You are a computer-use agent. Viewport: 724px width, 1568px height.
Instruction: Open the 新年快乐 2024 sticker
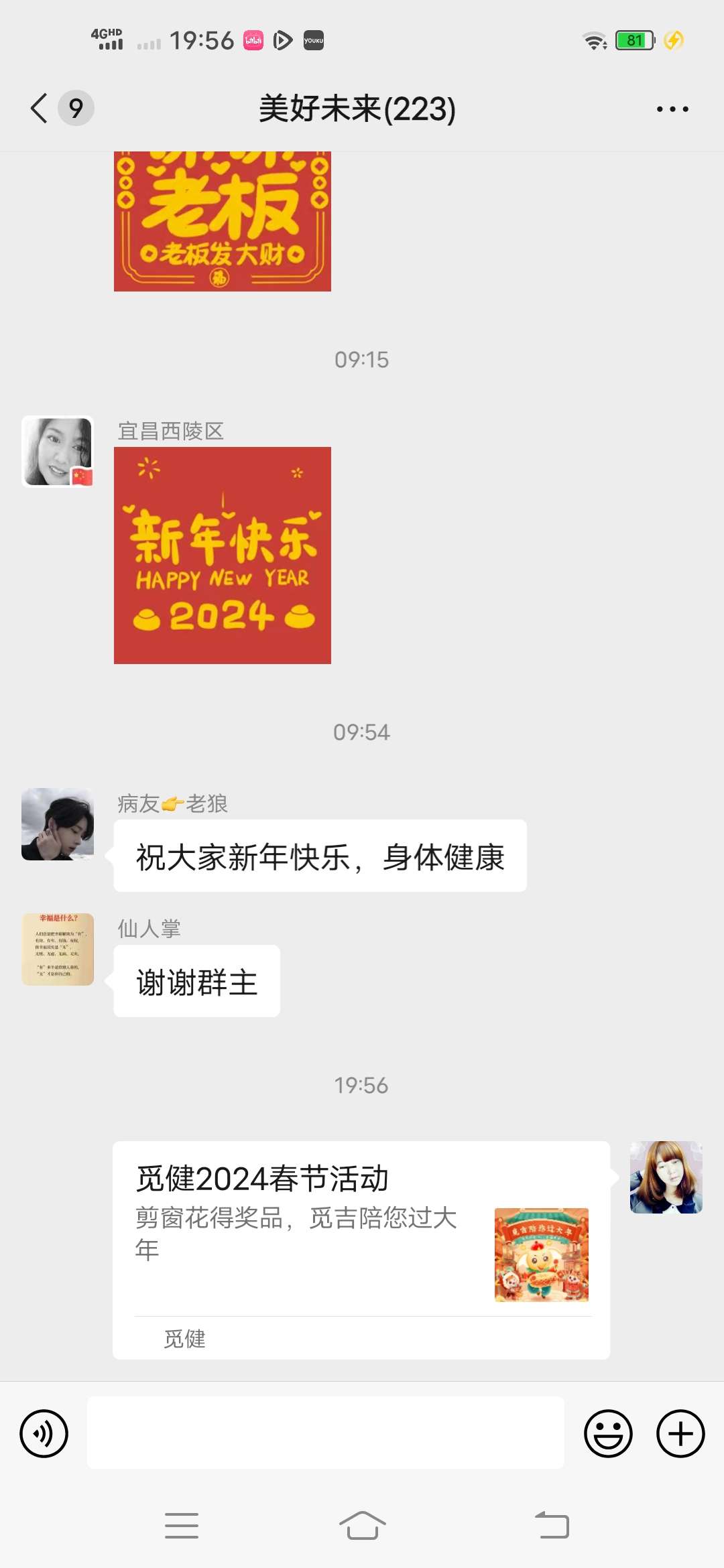[x=222, y=555]
